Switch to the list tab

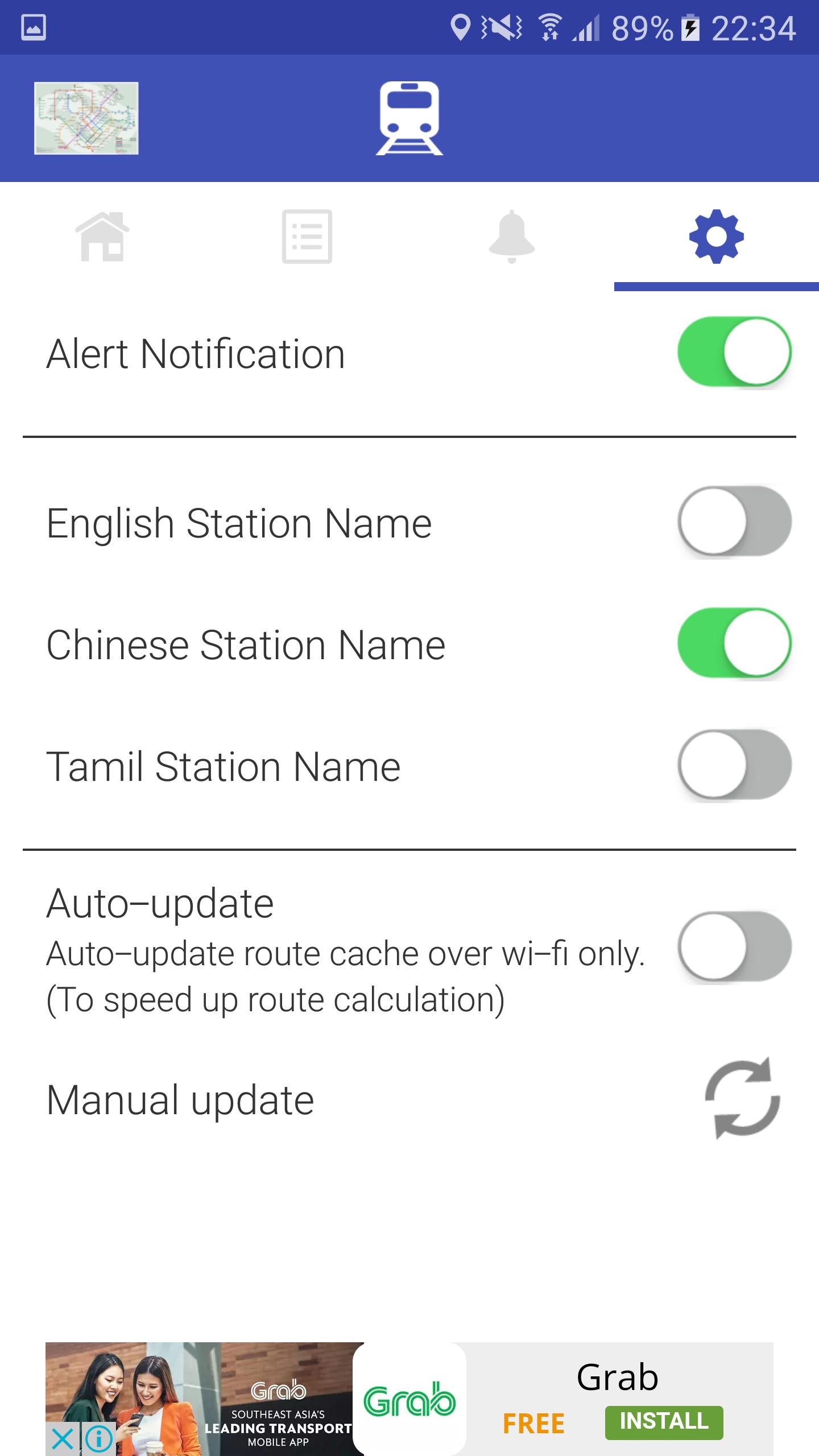307,237
